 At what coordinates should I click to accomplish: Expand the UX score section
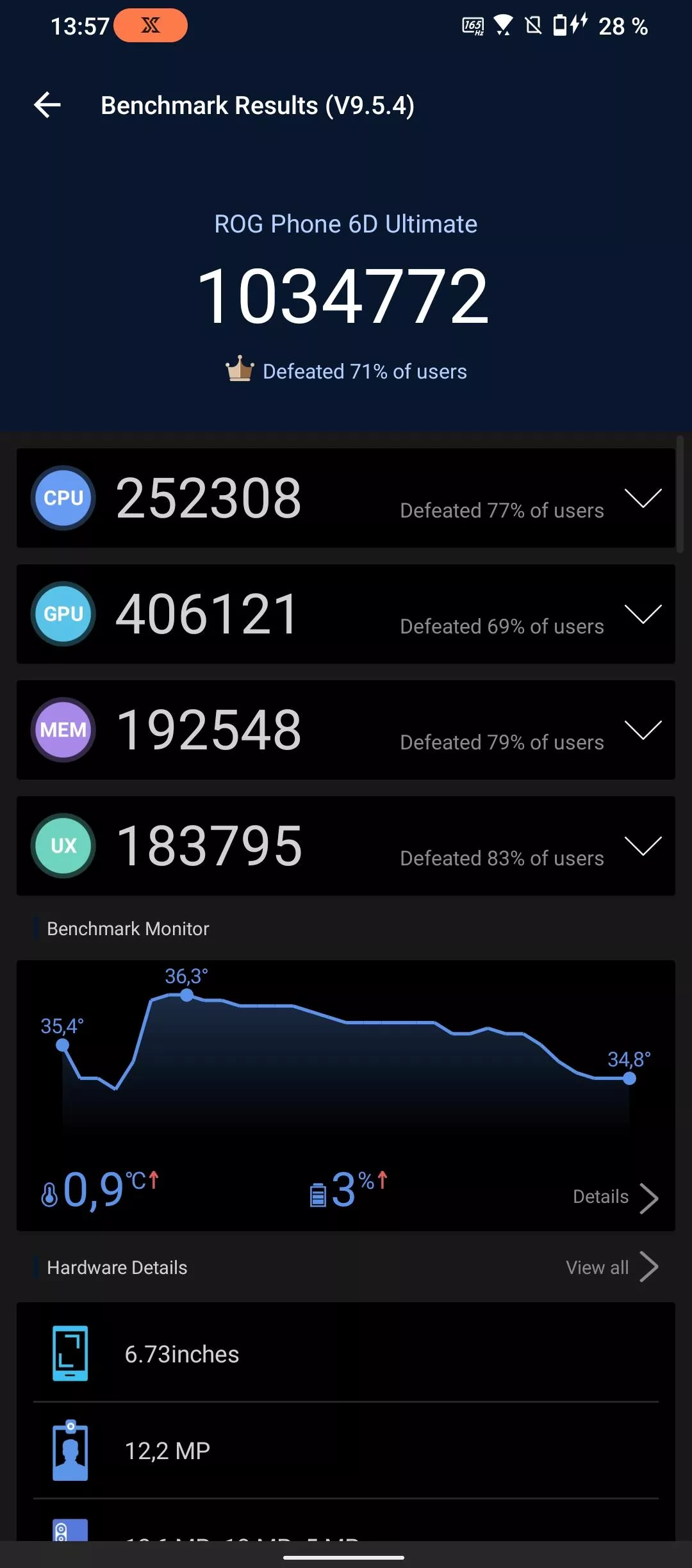[x=643, y=845]
